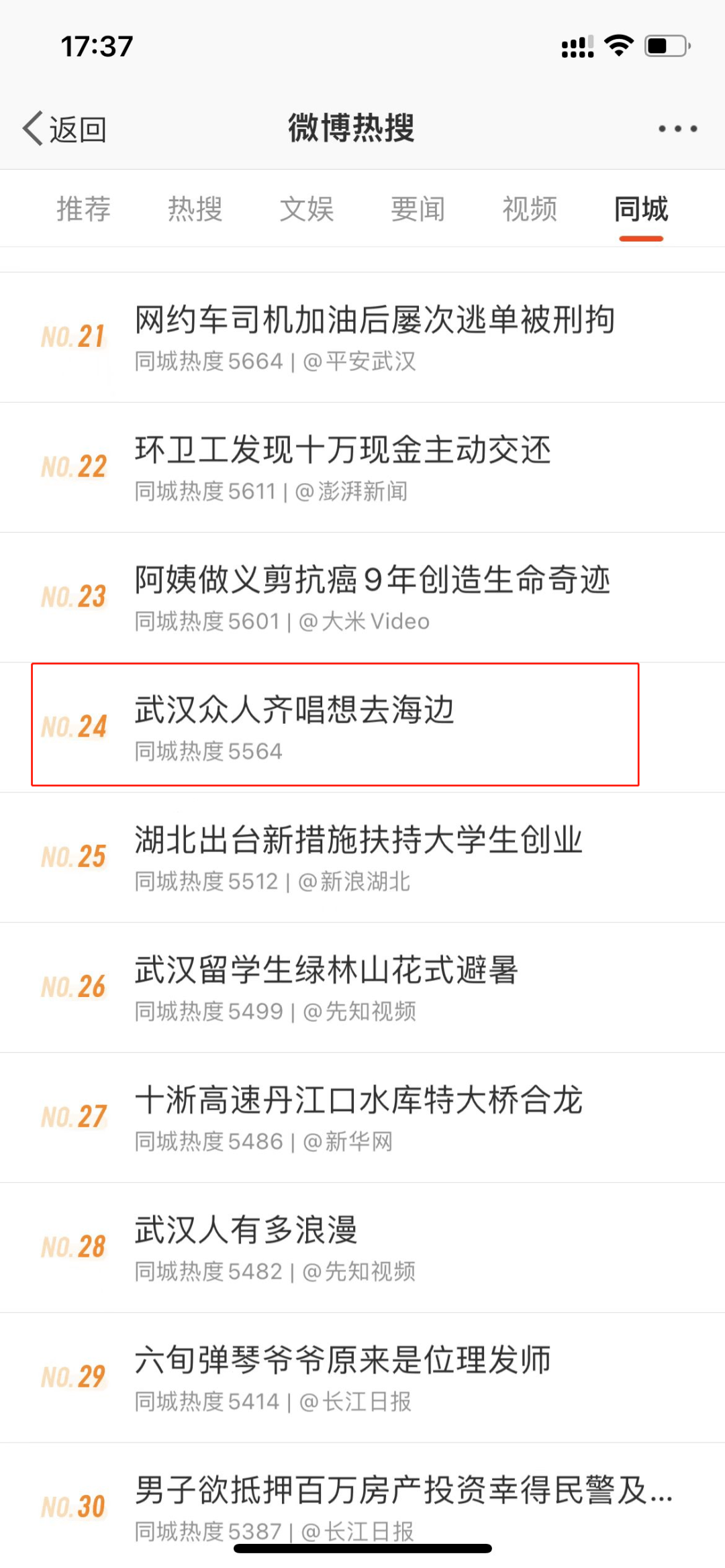
Task: Open NO.24 武汉众人齐唱想去海边
Action: tap(362, 728)
